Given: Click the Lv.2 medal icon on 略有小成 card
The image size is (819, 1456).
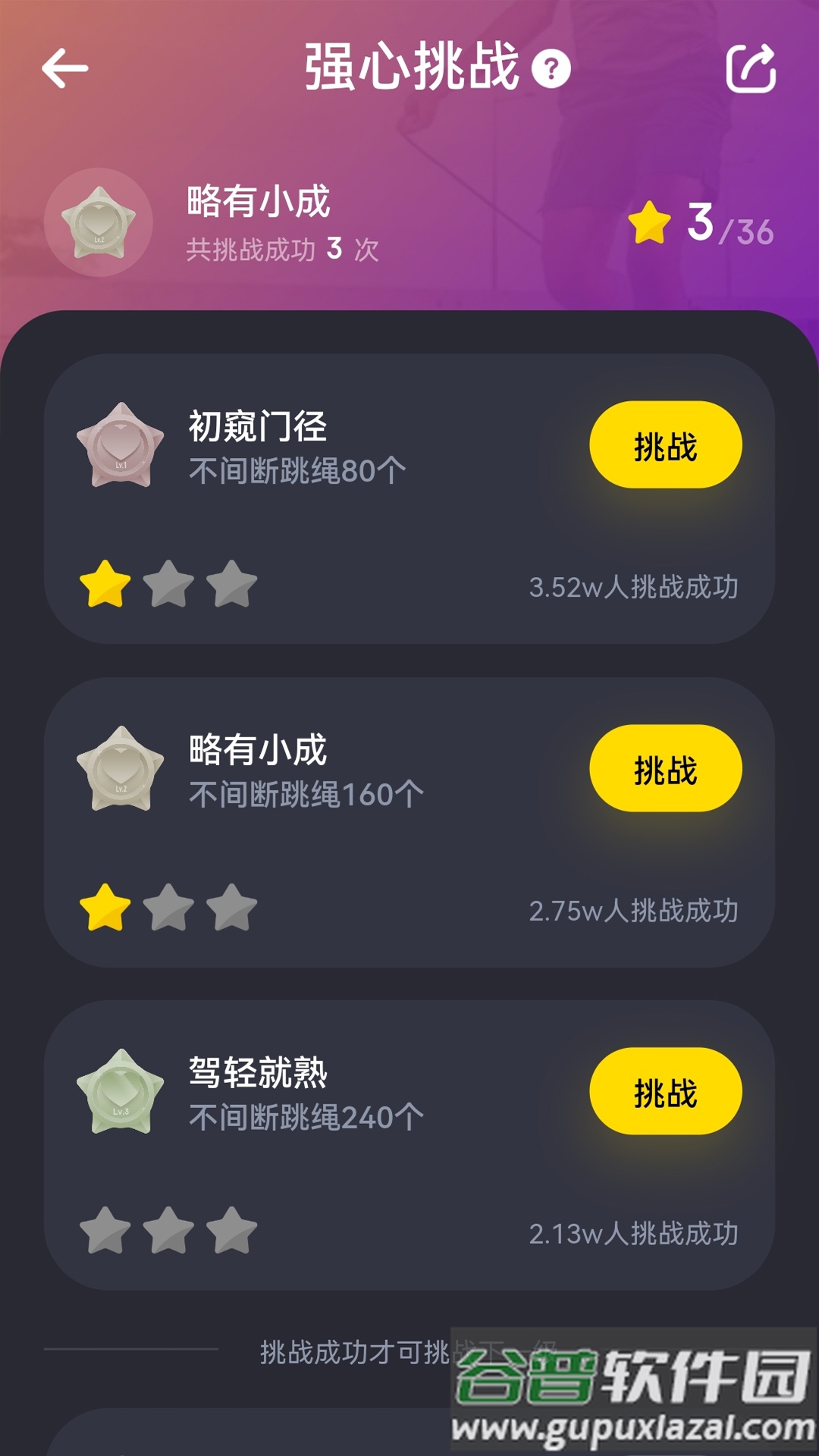Looking at the screenshot, I should click(120, 767).
